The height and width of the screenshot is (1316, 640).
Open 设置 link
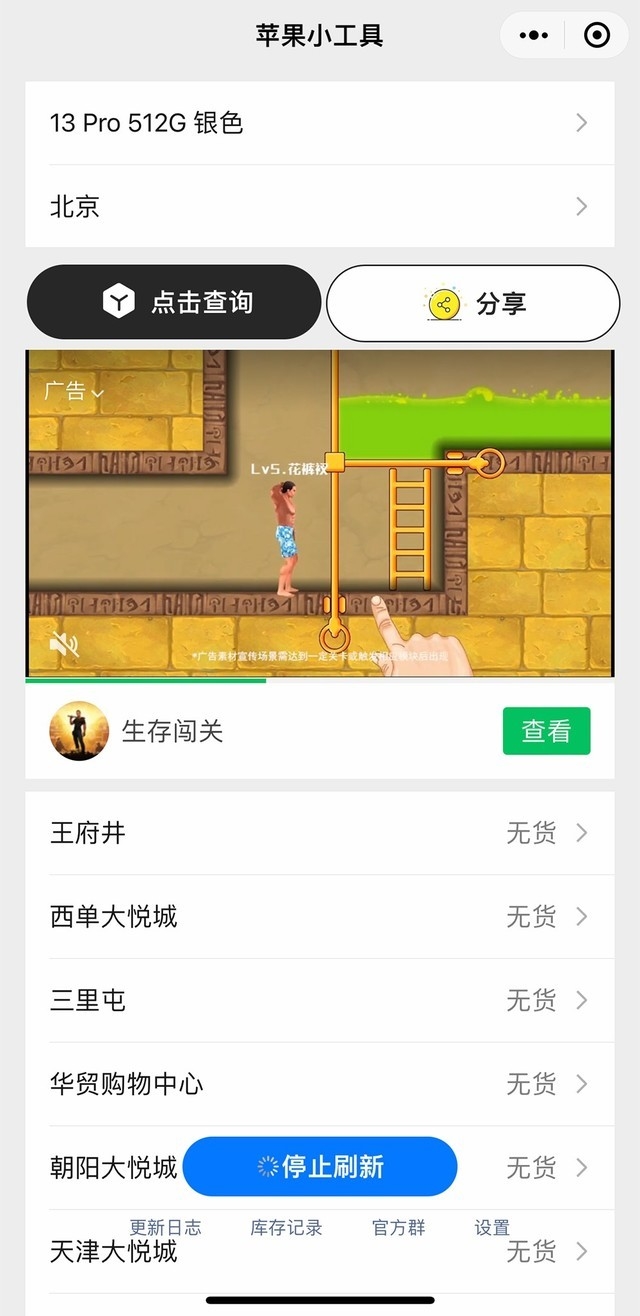pos(492,1228)
